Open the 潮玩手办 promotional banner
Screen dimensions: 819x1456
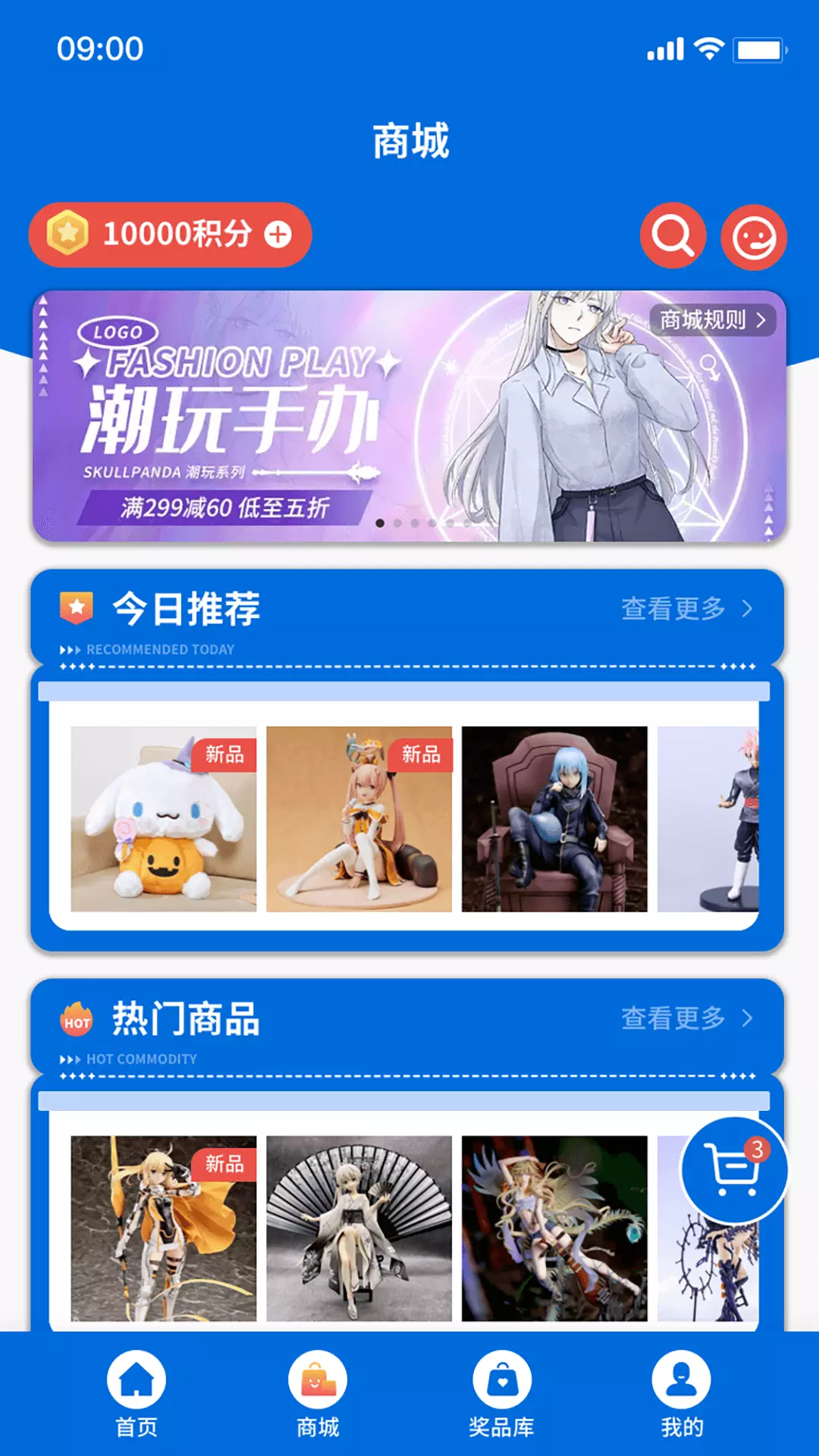[x=409, y=416]
